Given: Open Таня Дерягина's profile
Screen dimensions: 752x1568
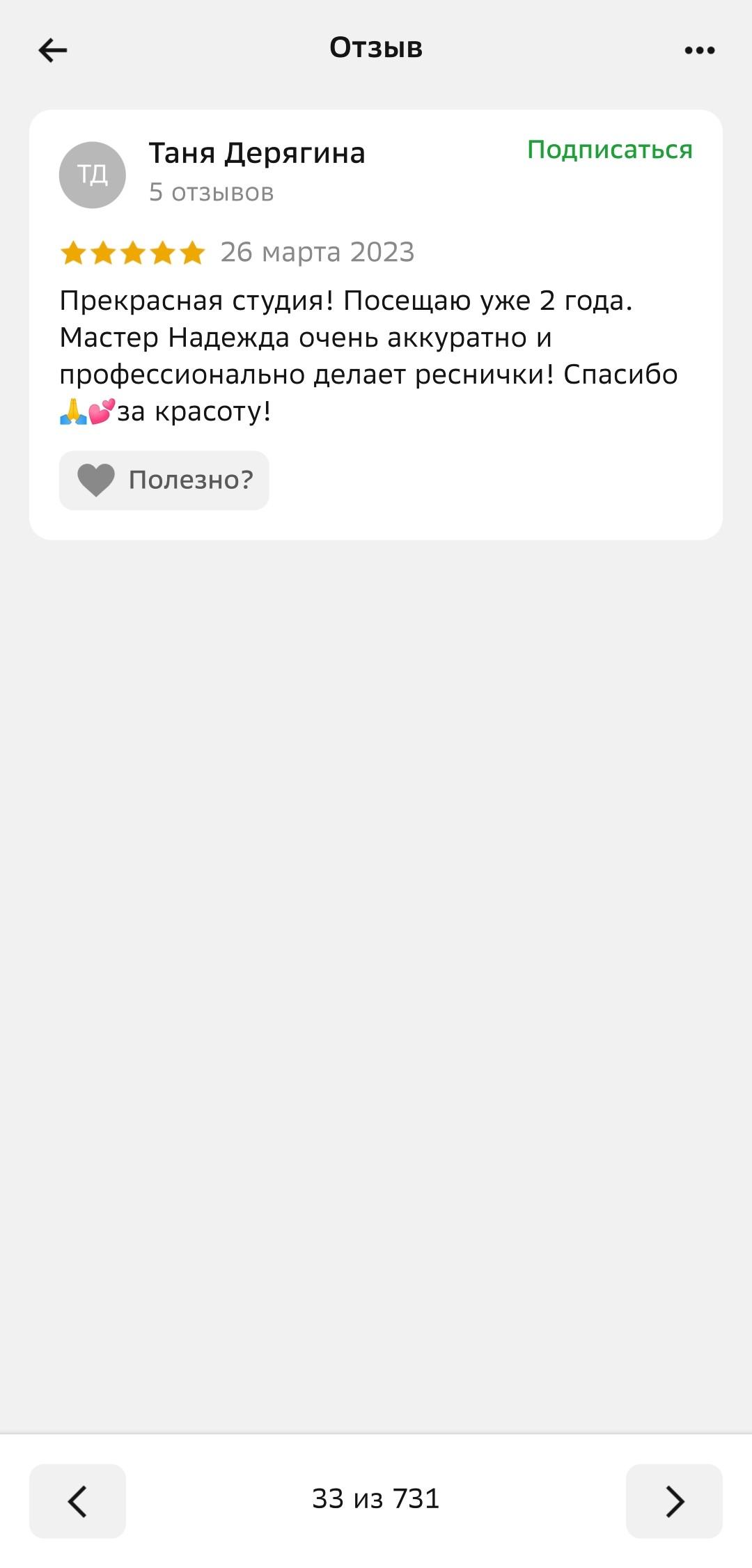Looking at the screenshot, I should point(256,153).
